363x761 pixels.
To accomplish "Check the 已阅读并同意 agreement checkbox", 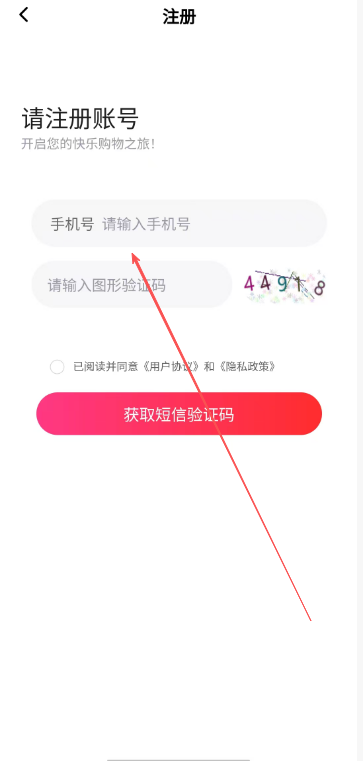I will coord(57,367).
